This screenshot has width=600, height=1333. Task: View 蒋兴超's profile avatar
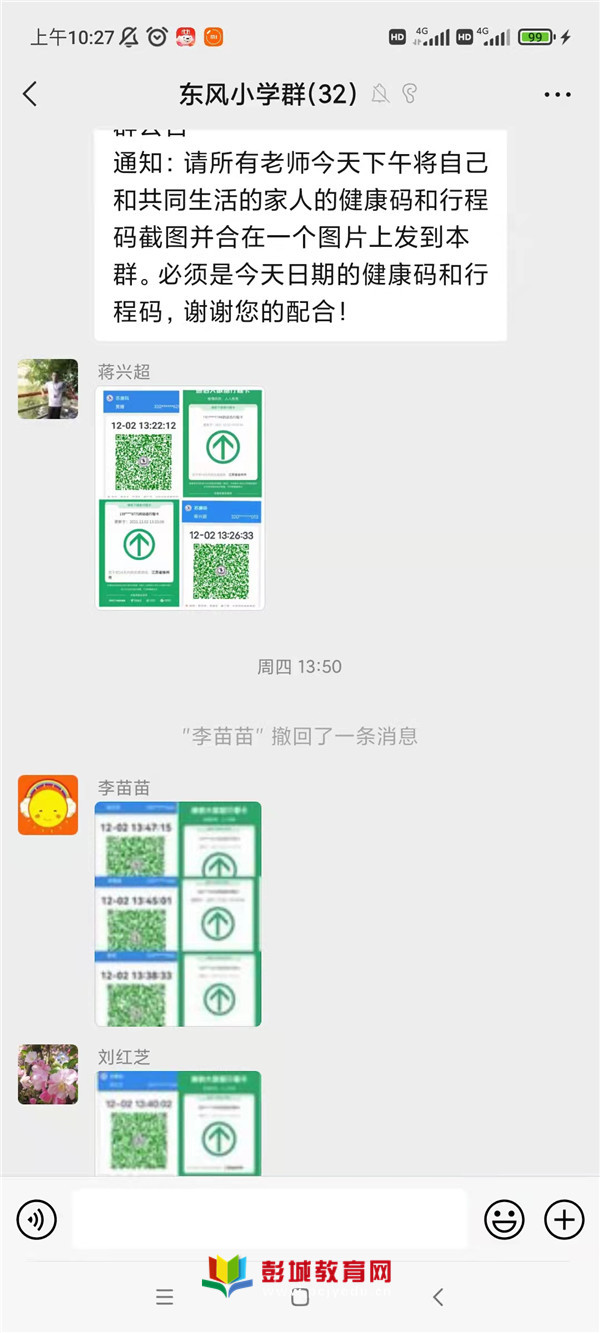(x=48, y=389)
